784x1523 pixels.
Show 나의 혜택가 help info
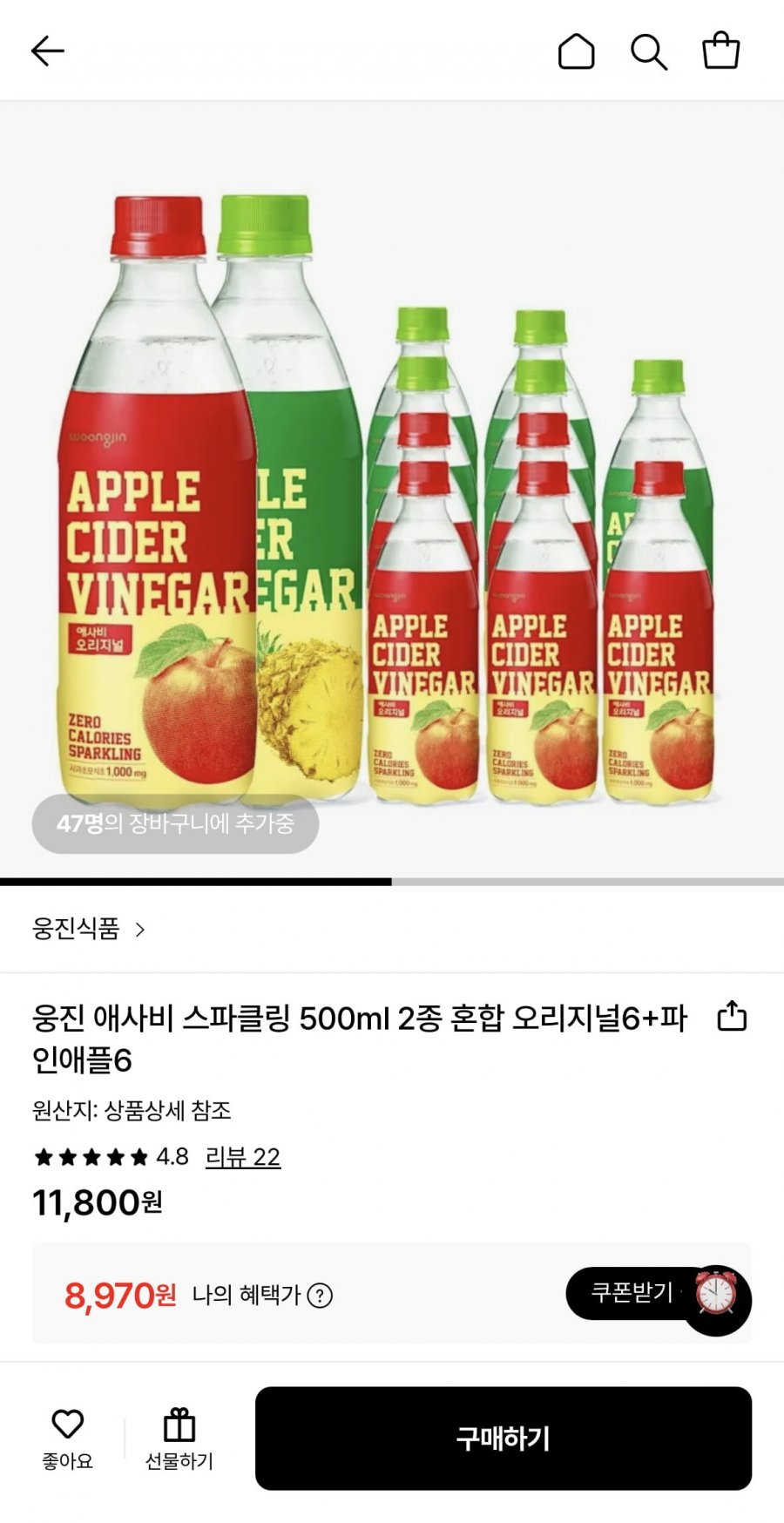[320, 1296]
